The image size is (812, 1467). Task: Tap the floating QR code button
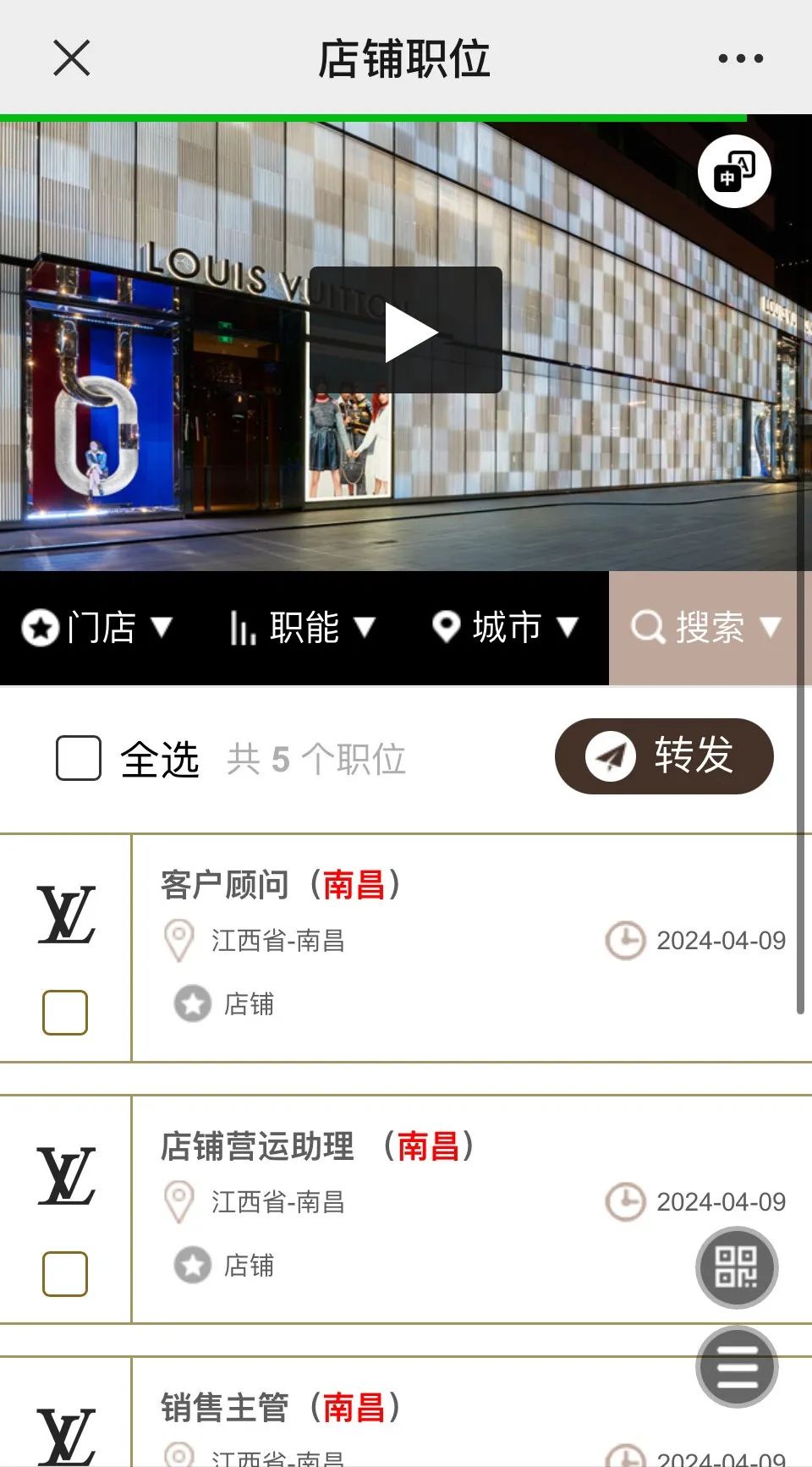(x=737, y=1267)
